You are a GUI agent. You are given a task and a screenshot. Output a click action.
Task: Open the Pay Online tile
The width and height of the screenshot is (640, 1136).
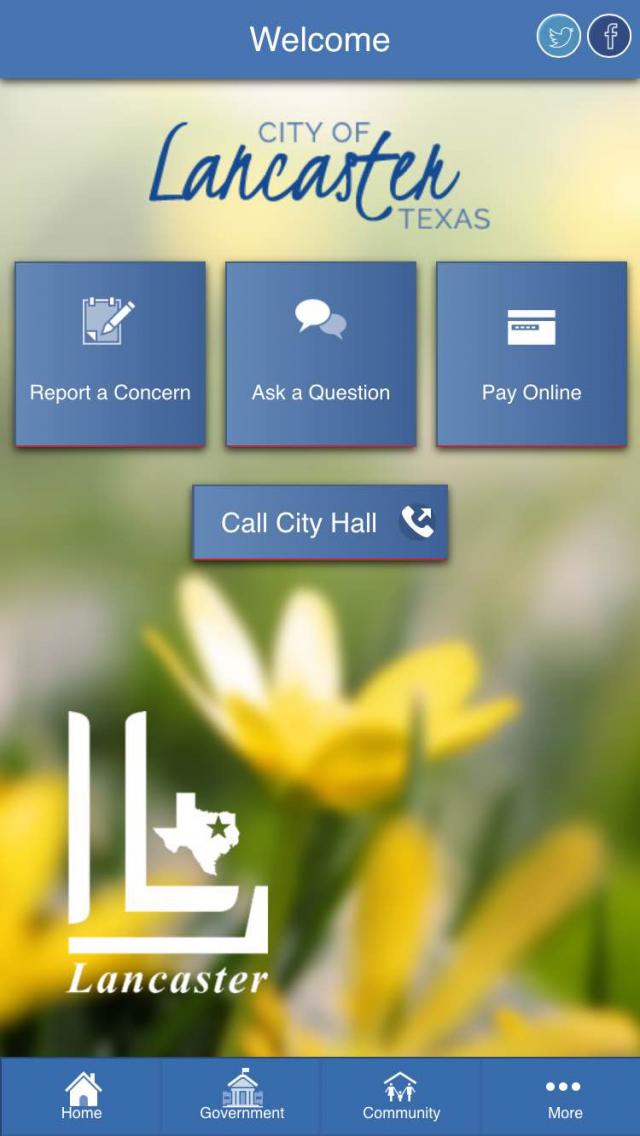[532, 354]
